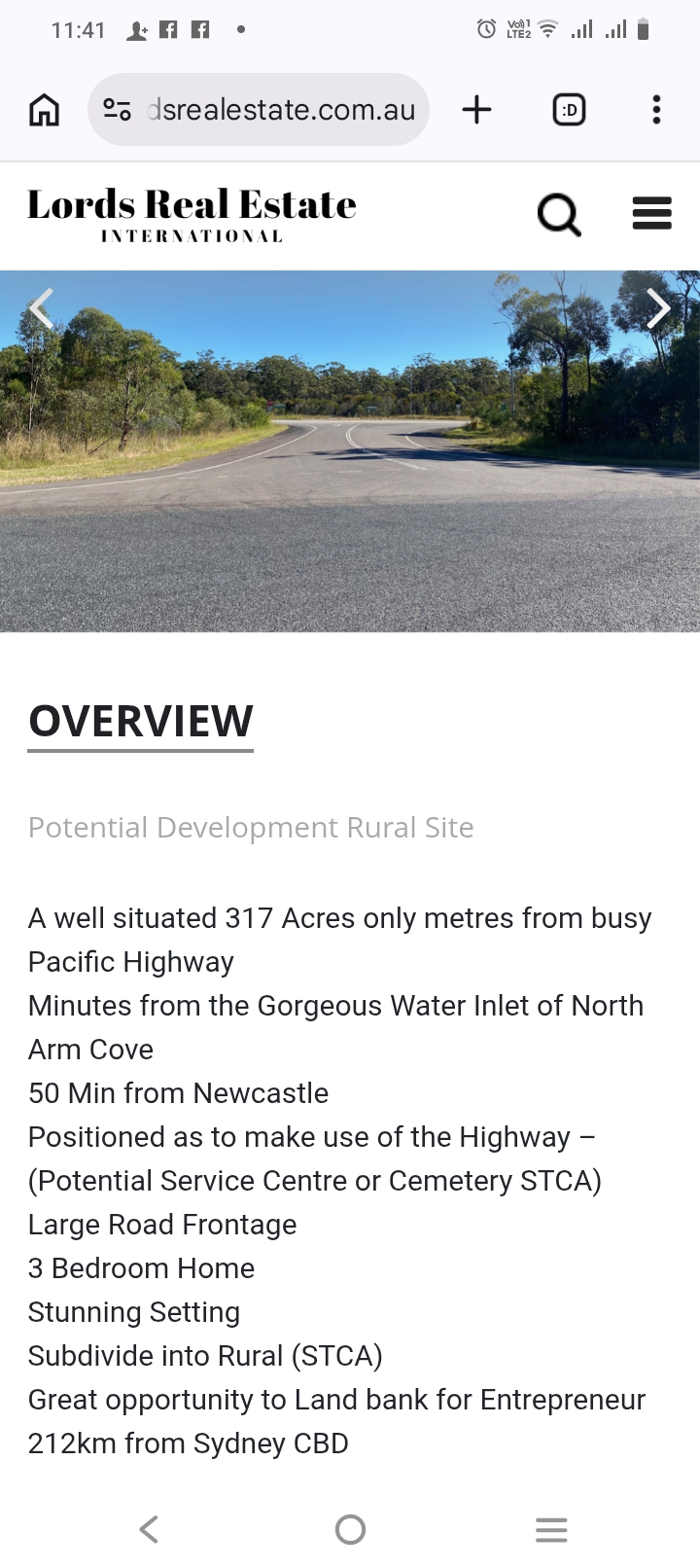Show the previous property photo

tap(41, 308)
